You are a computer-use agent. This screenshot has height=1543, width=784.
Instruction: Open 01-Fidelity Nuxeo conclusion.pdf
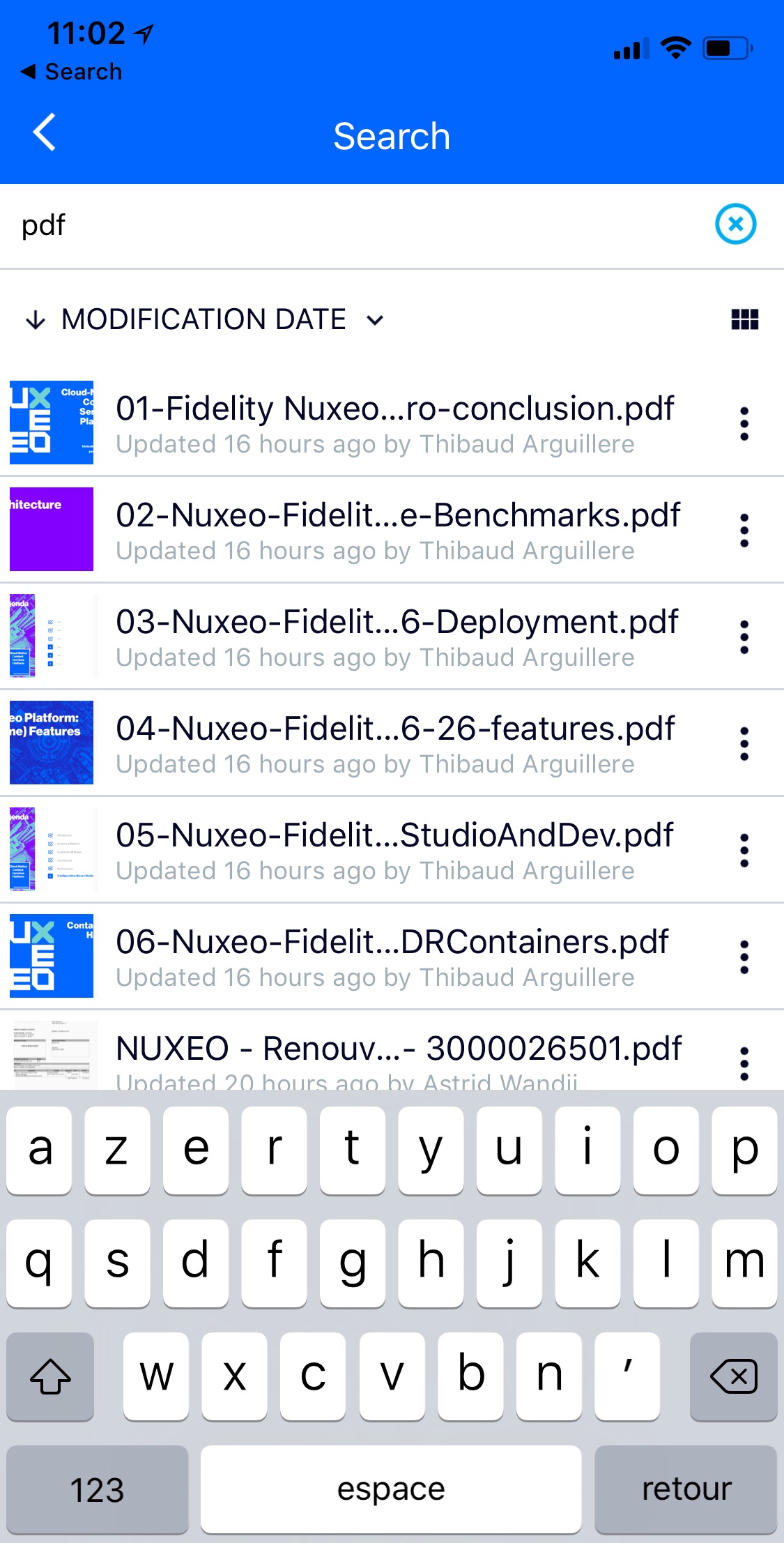pyautogui.click(x=392, y=423)
